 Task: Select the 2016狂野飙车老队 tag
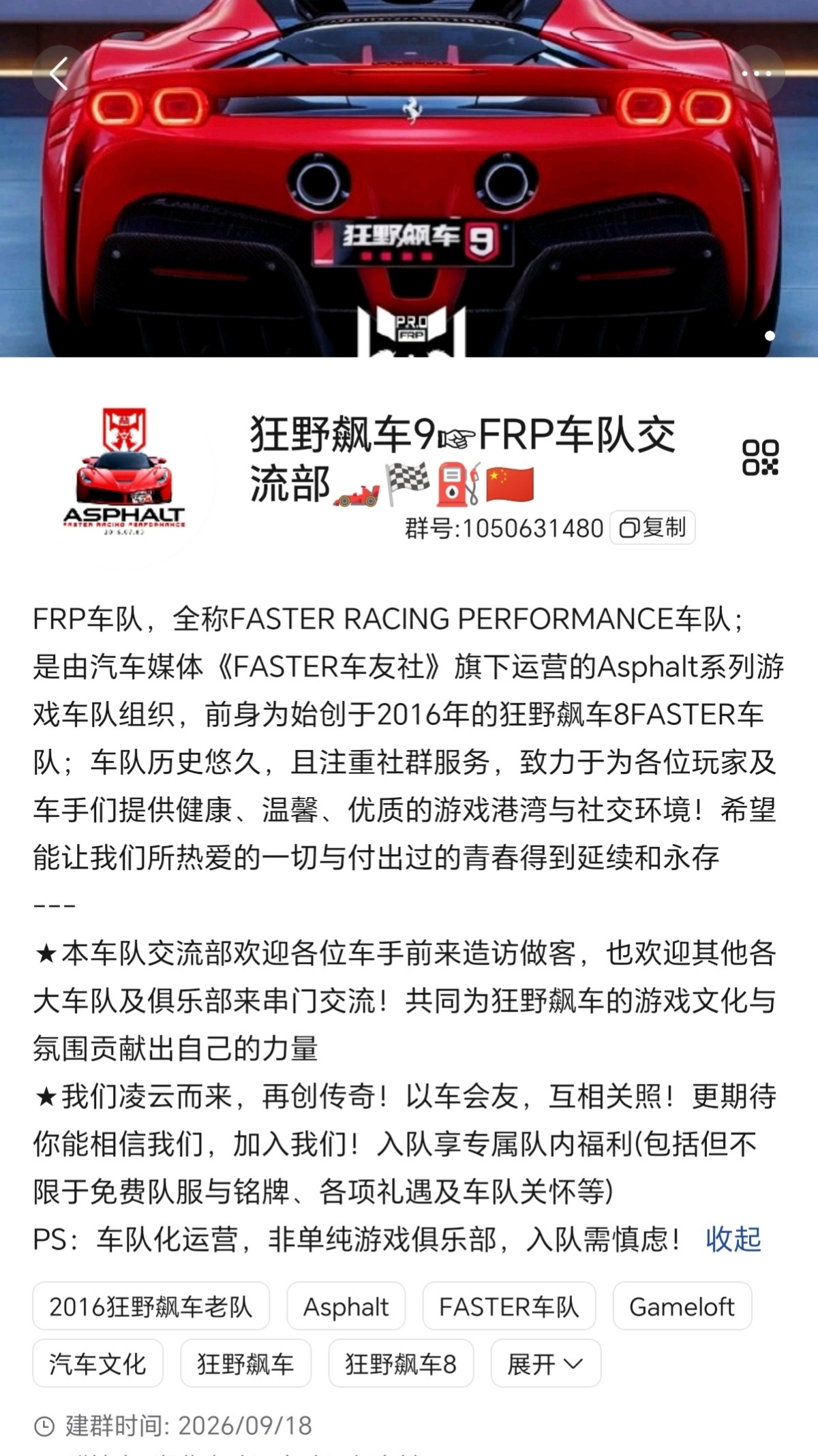[151, 1306]
